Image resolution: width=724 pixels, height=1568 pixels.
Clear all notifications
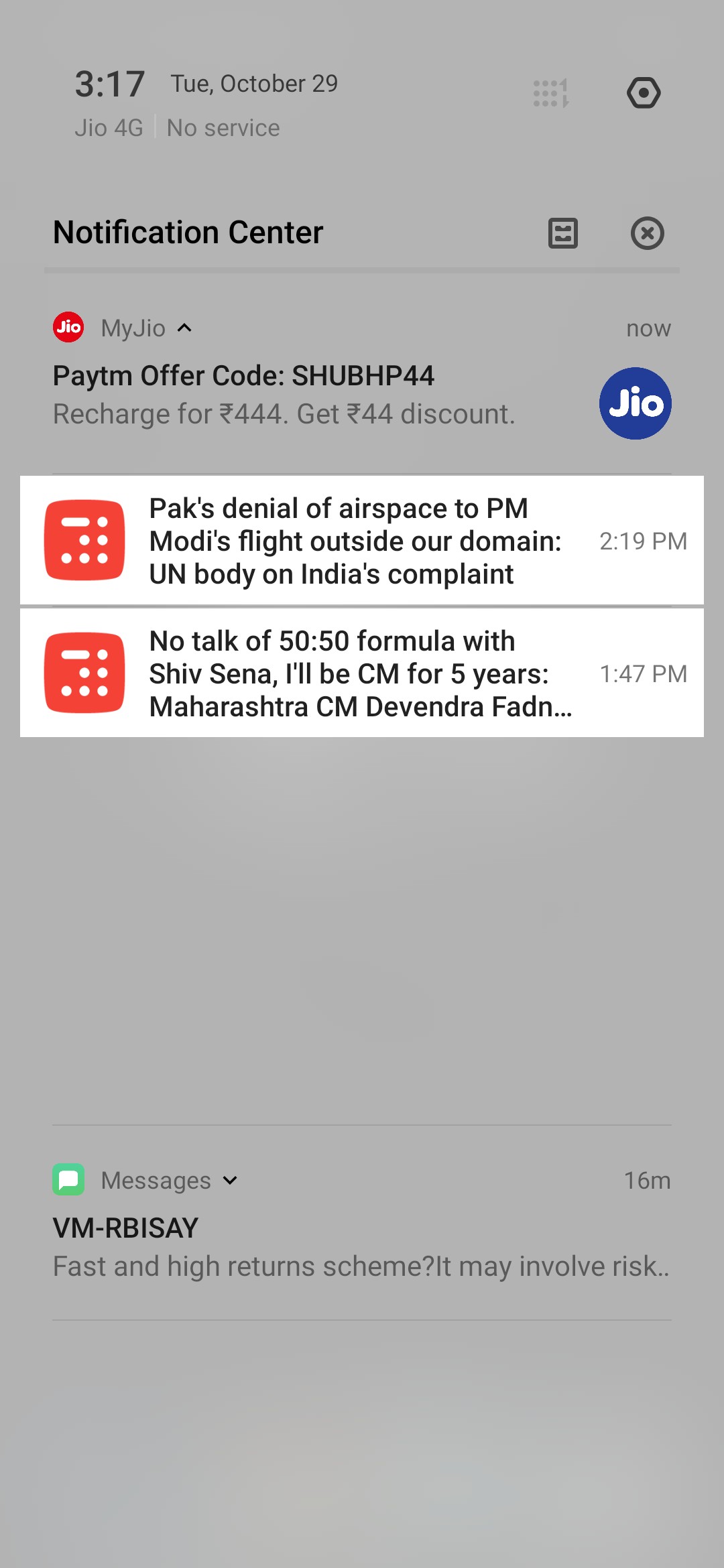(647, 233)
